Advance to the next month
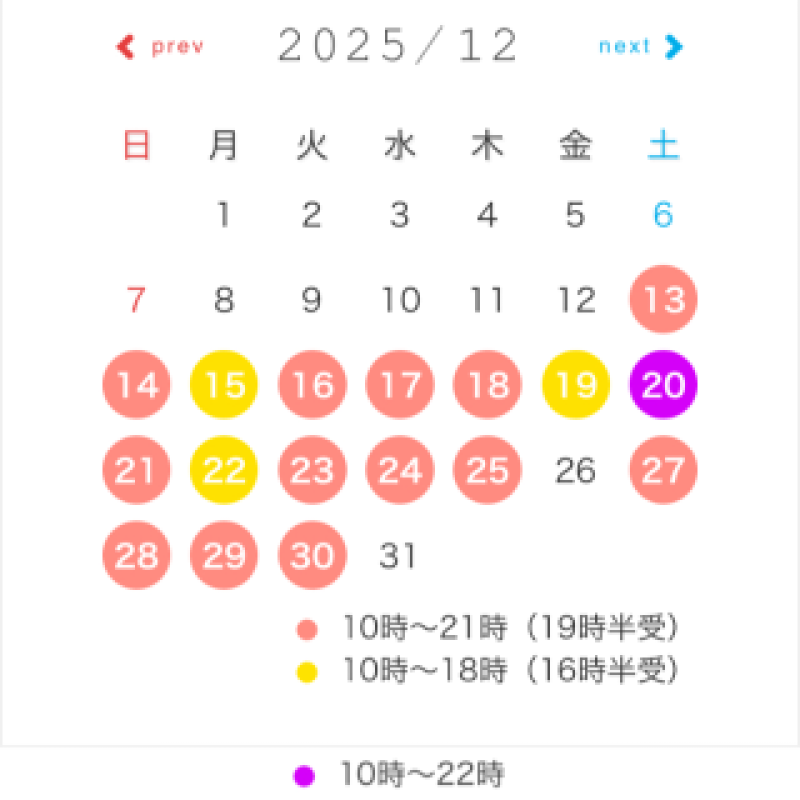This screenshot has height=800, width=800. click(640, 47)
